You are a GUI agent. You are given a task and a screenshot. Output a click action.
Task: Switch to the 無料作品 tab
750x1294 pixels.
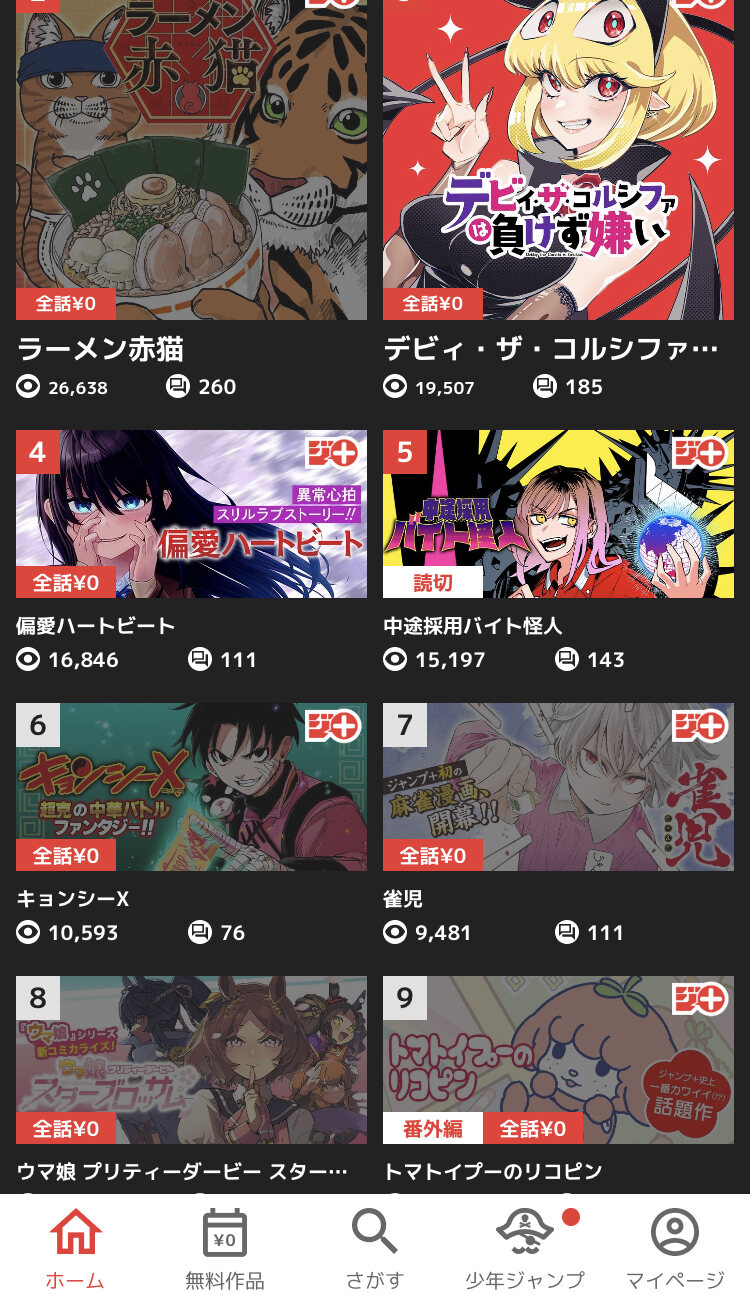click(x=225, y=1246)
